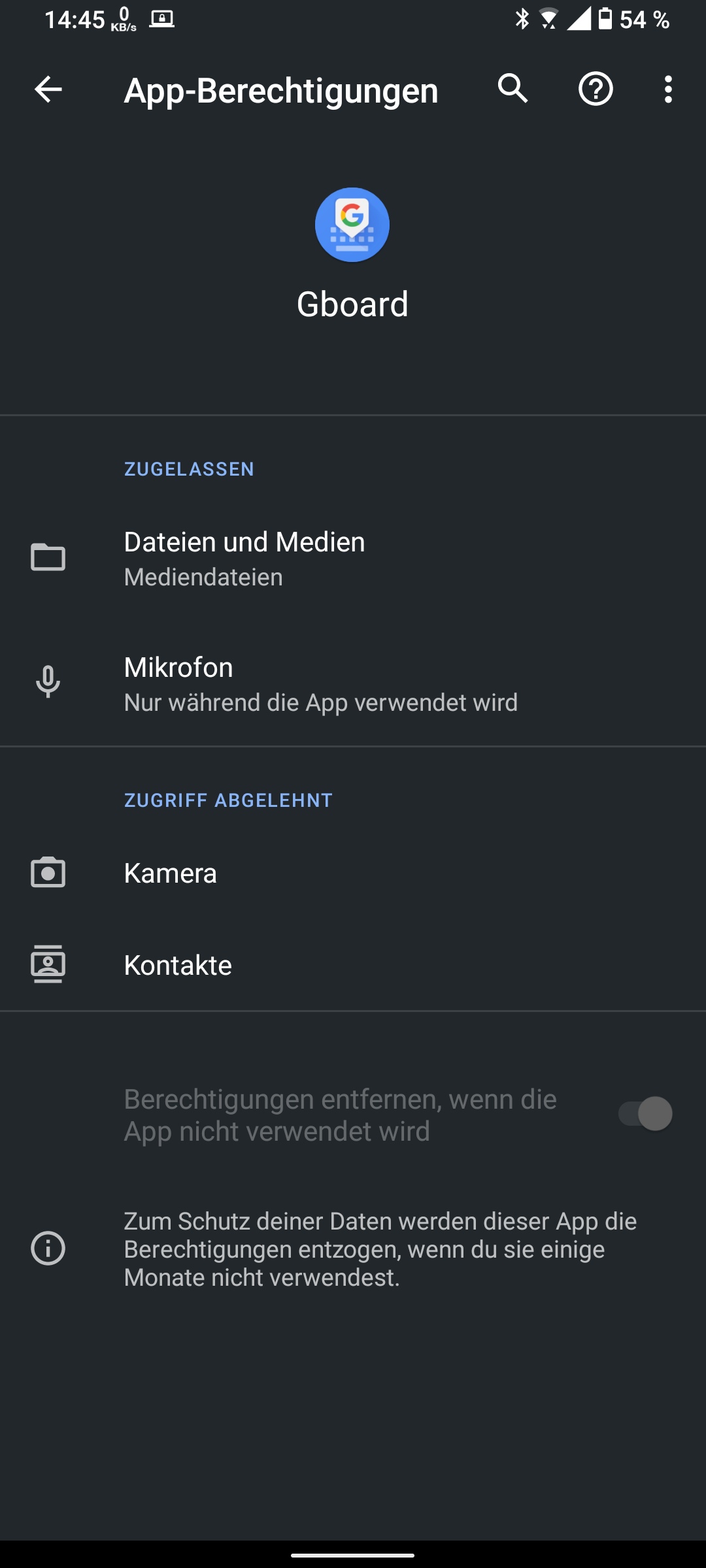
Task: Toggle Berechtigungen entfernen switch
Action: pos(645,1114)
